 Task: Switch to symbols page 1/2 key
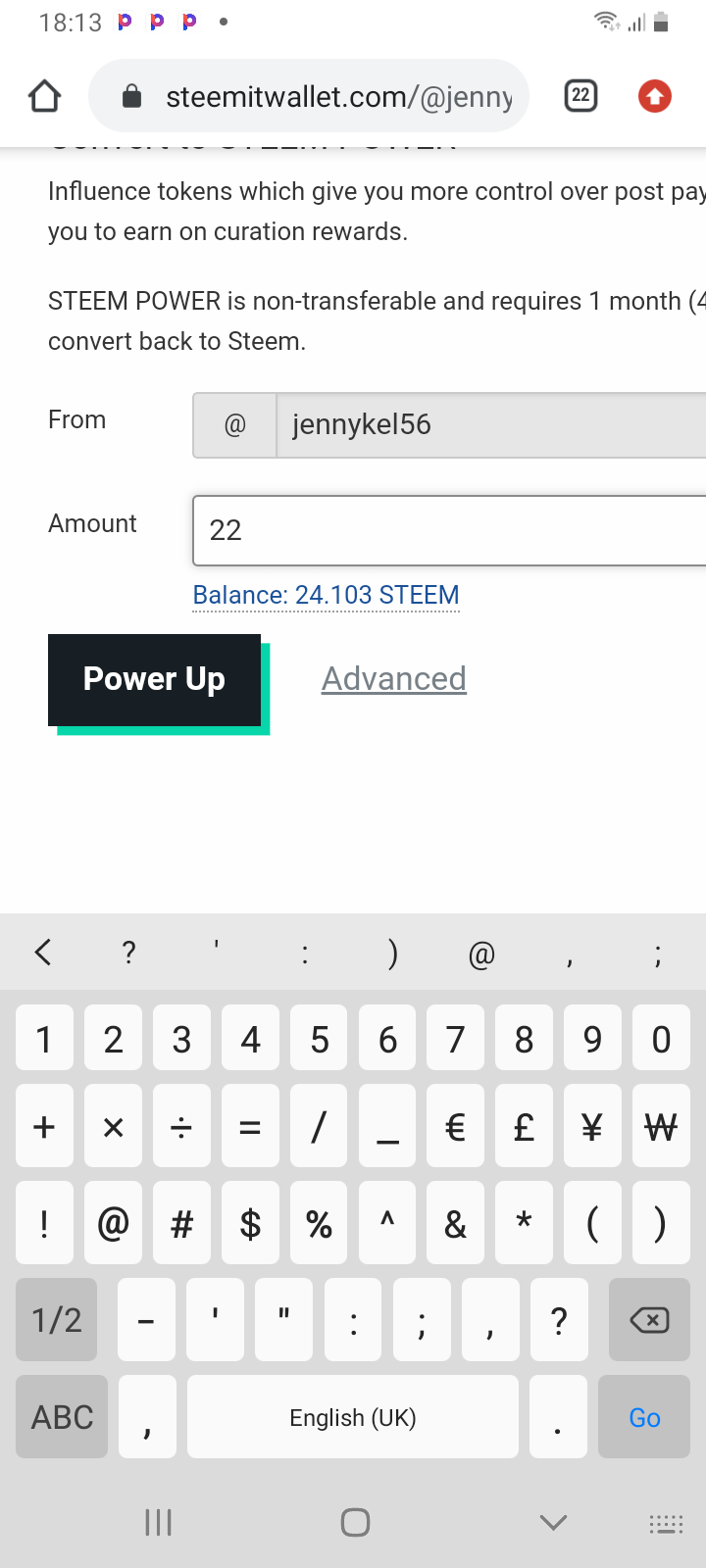(57, 1320)
